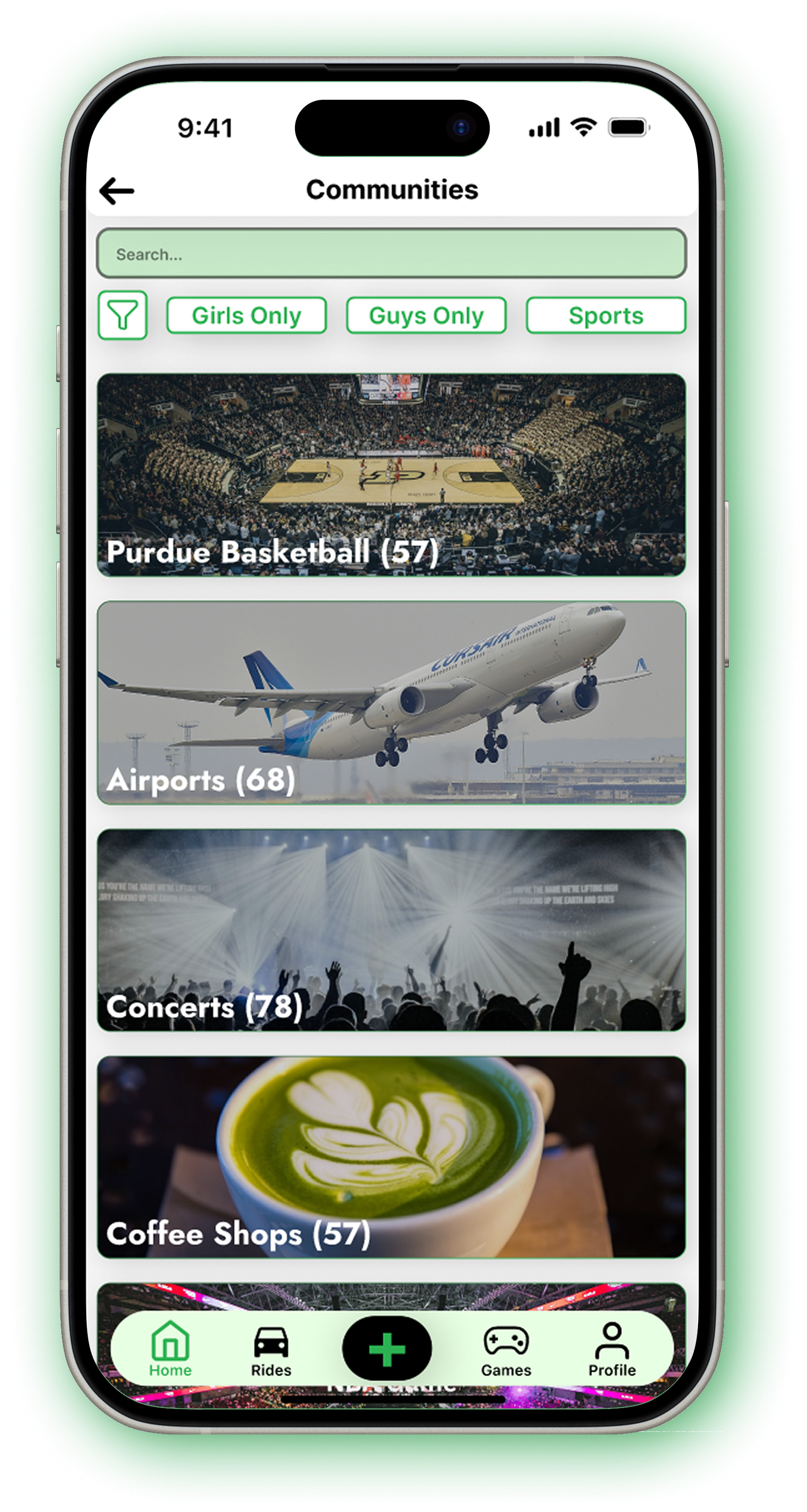Switch to the Games tab
Image resolution: width=807 pixels, height=1512 pixels.
(x=506, y=1349)
